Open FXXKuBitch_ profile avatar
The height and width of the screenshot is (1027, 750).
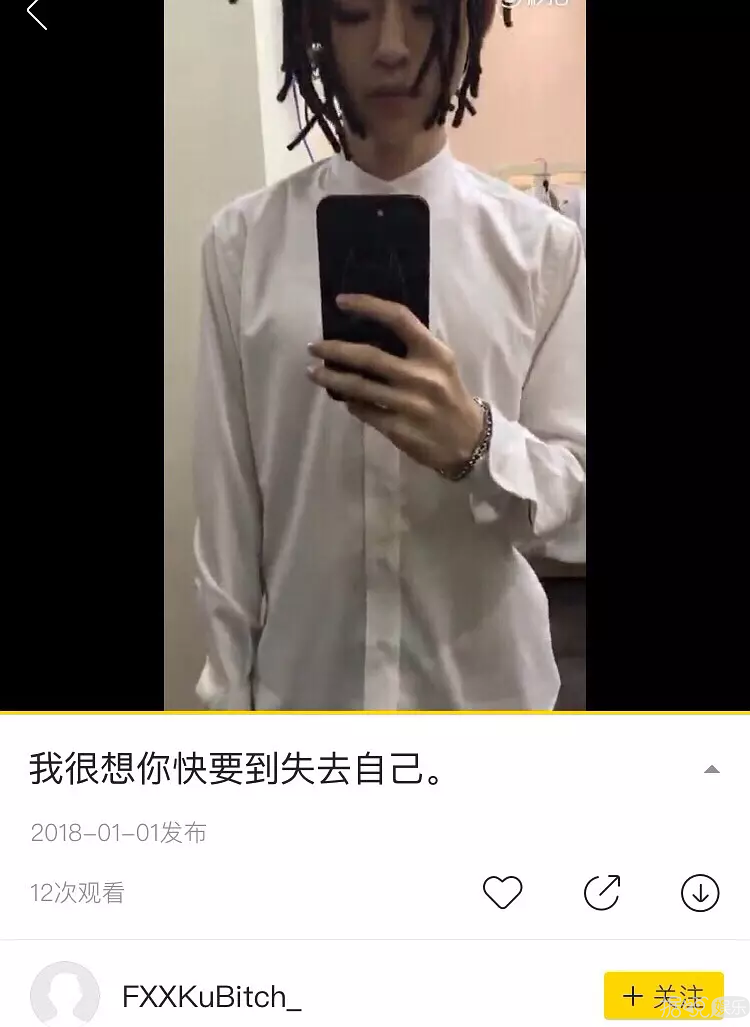pyautogui.click(x=65, y=996)
